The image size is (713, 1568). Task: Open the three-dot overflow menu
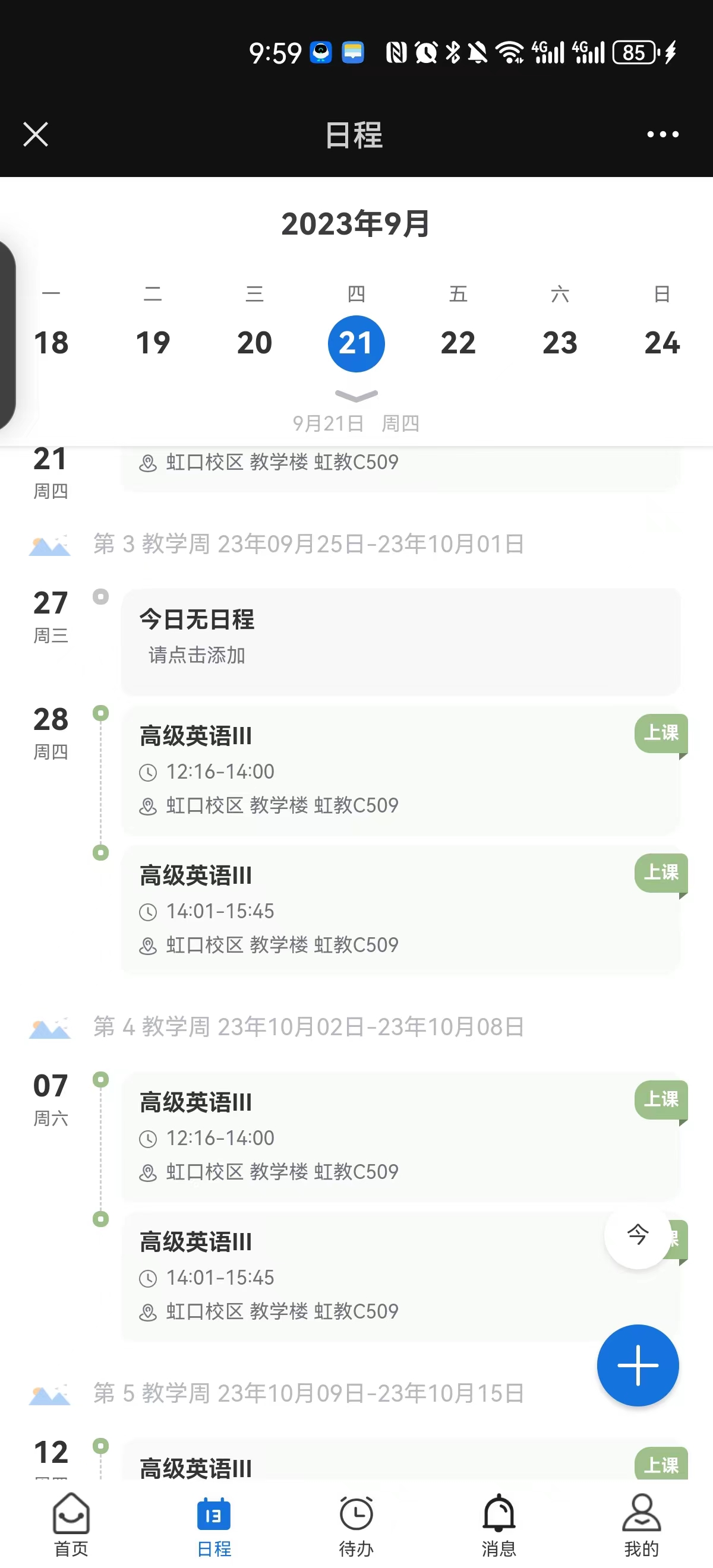[x=662, y=134]
